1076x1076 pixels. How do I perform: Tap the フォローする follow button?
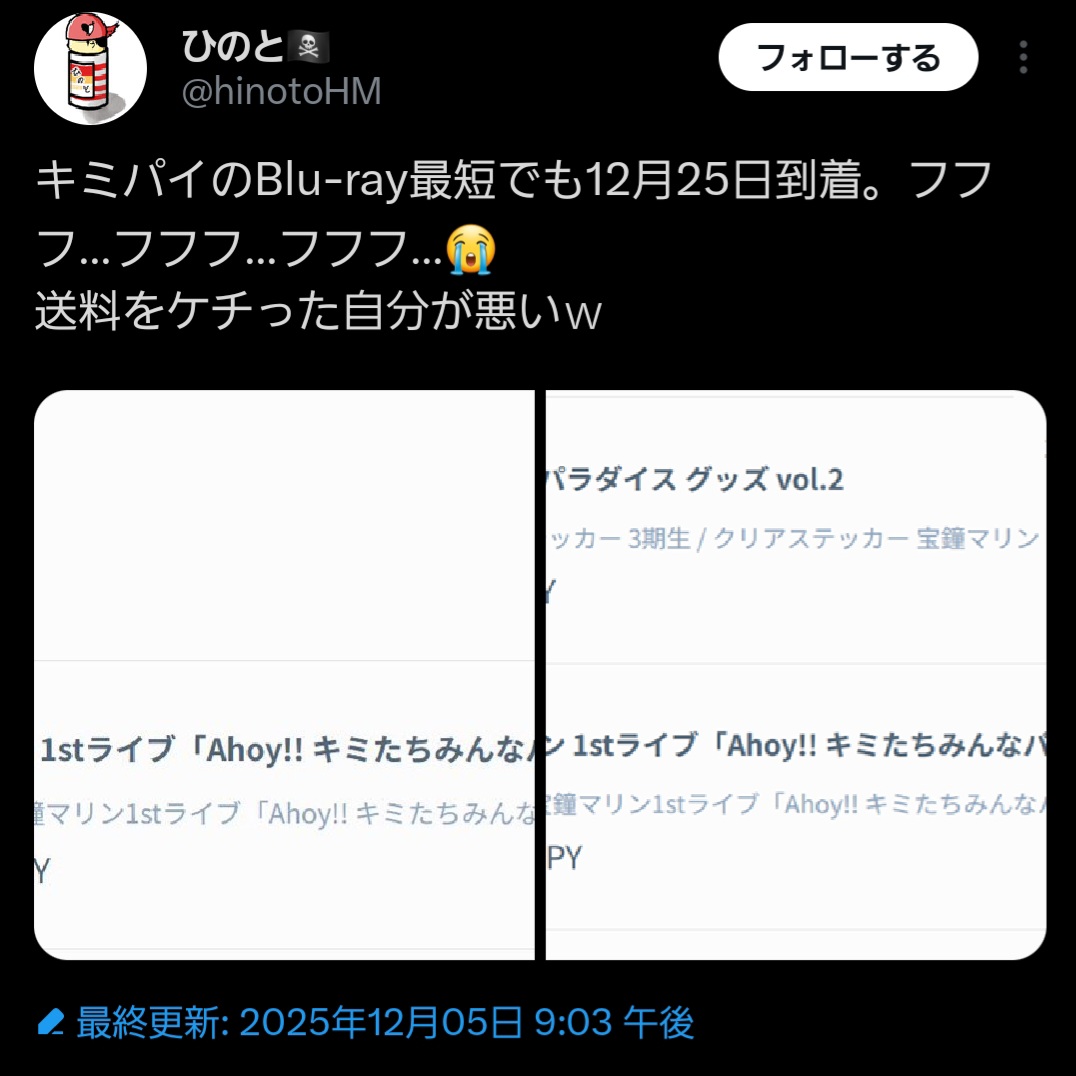pyautogui.click(x=847, y=57)
